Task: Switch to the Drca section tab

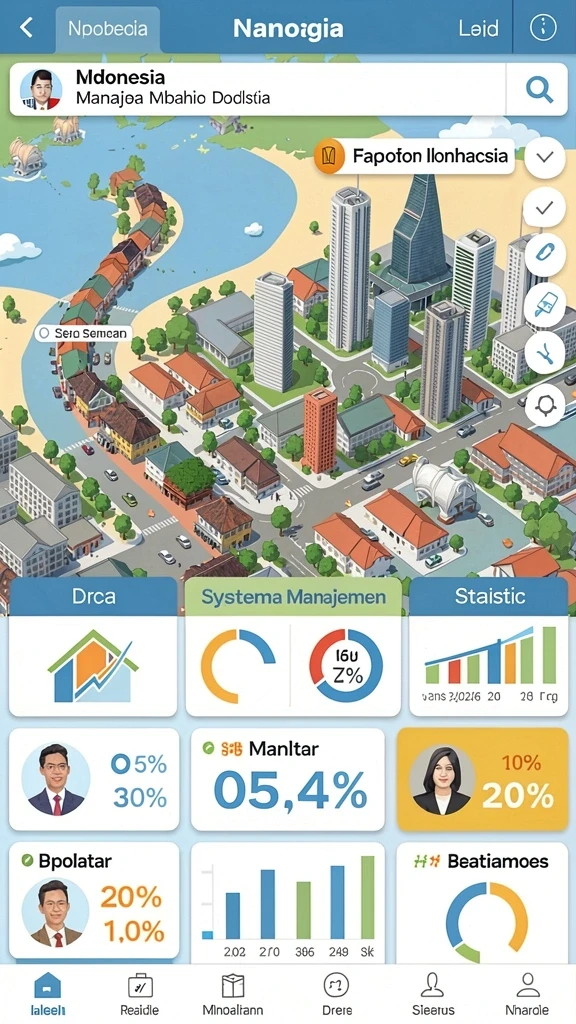Action: tap(94, 596)
